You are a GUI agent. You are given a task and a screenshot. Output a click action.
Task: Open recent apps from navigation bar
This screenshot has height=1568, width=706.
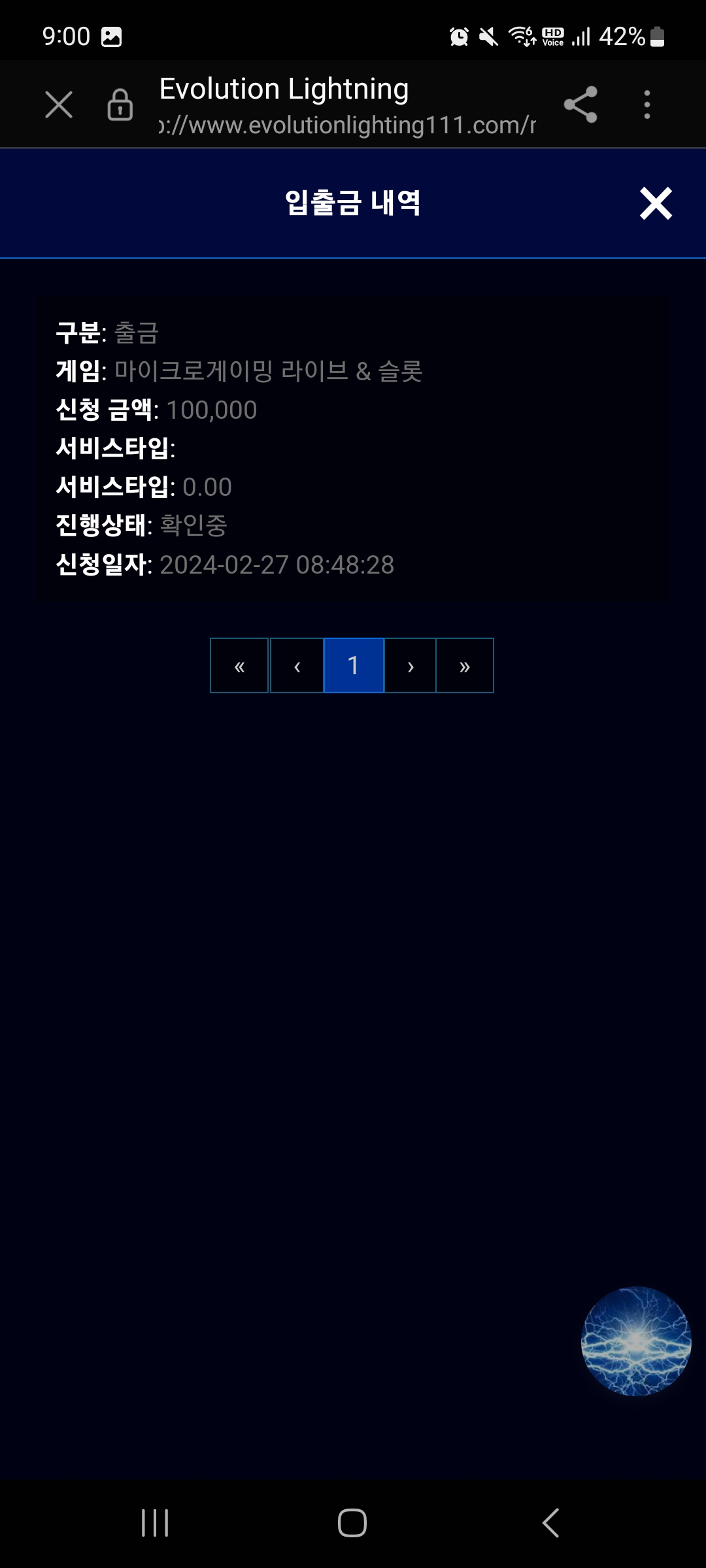pyautogui.click(x=155, y=1523)
